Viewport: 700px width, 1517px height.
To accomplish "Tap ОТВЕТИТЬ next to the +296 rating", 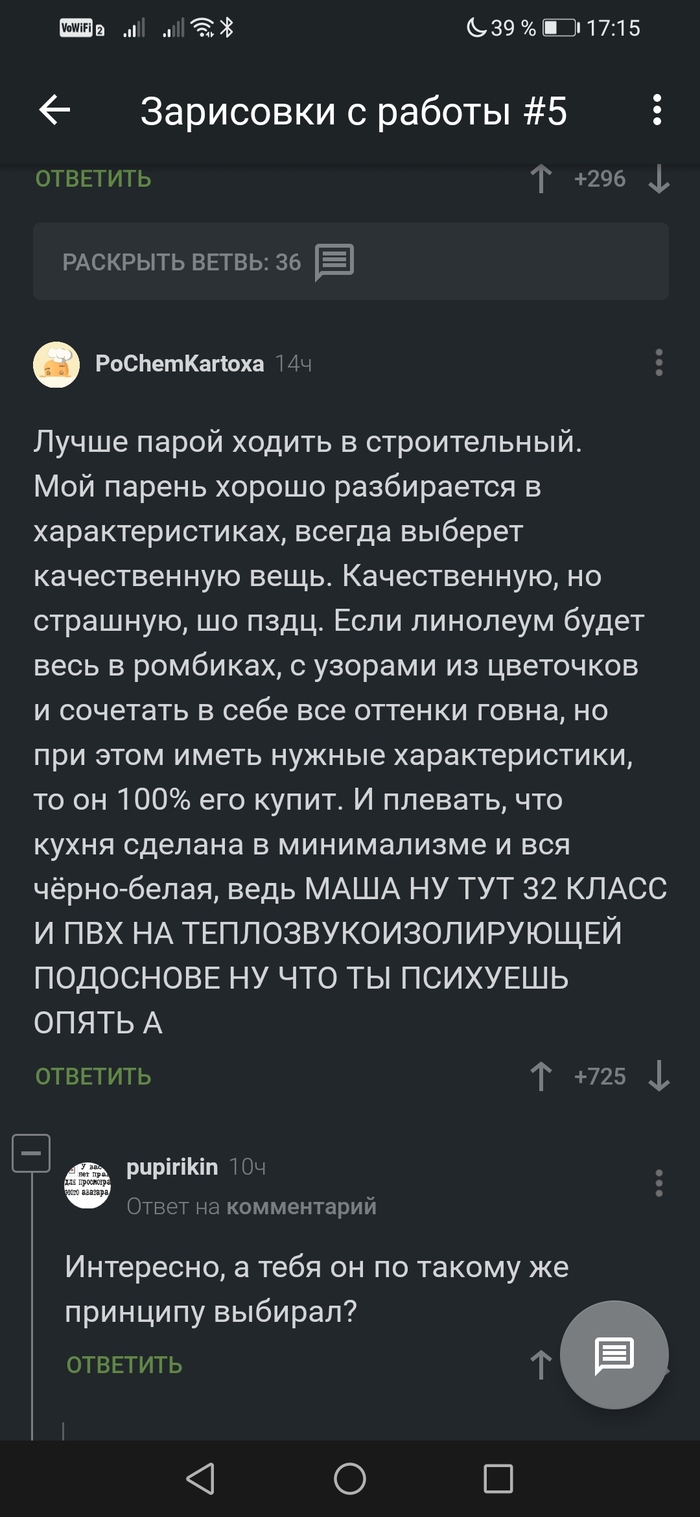I will tap(93, 179).
